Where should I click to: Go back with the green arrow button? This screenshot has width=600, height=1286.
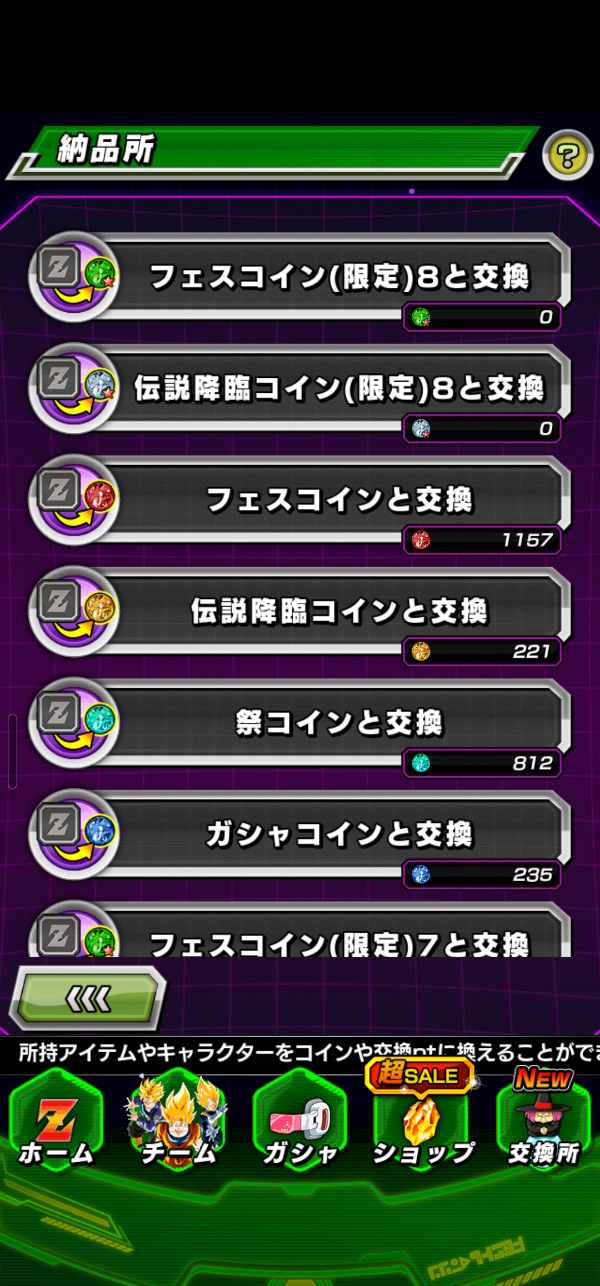[x=88, y=997]
